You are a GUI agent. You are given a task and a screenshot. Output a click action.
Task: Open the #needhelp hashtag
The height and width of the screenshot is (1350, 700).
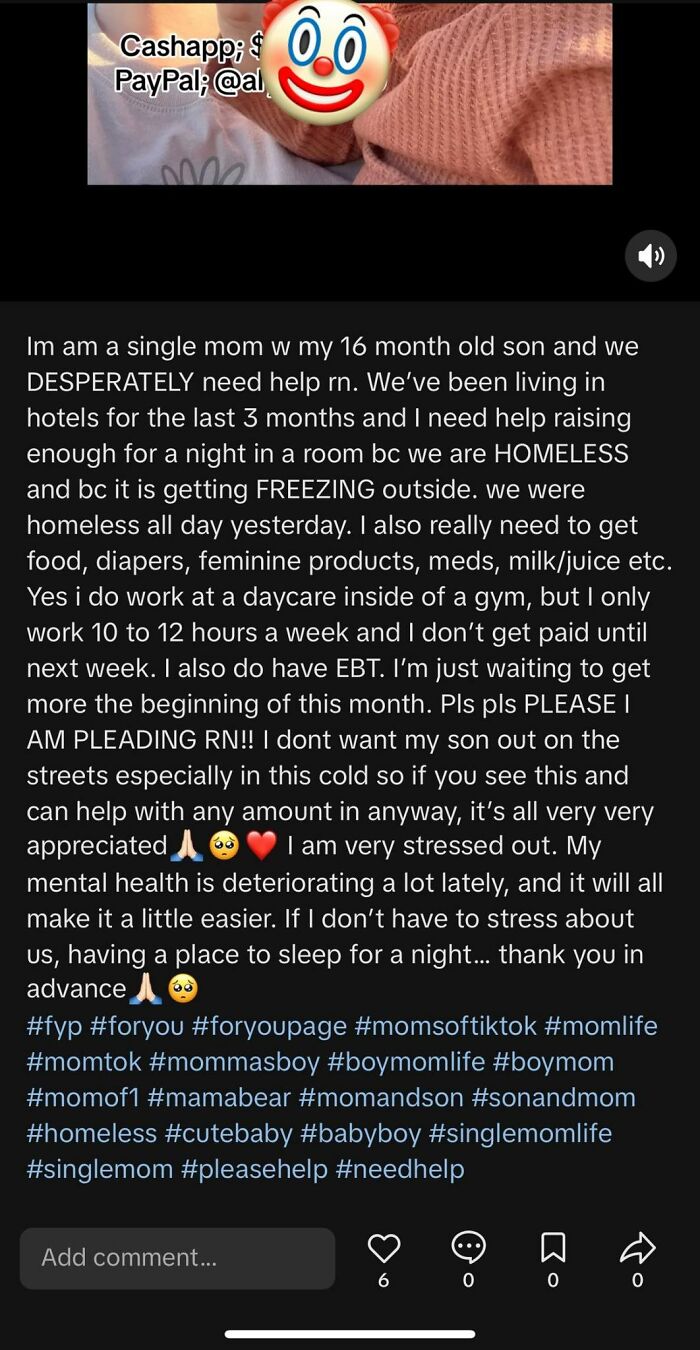pos(400,1170)
